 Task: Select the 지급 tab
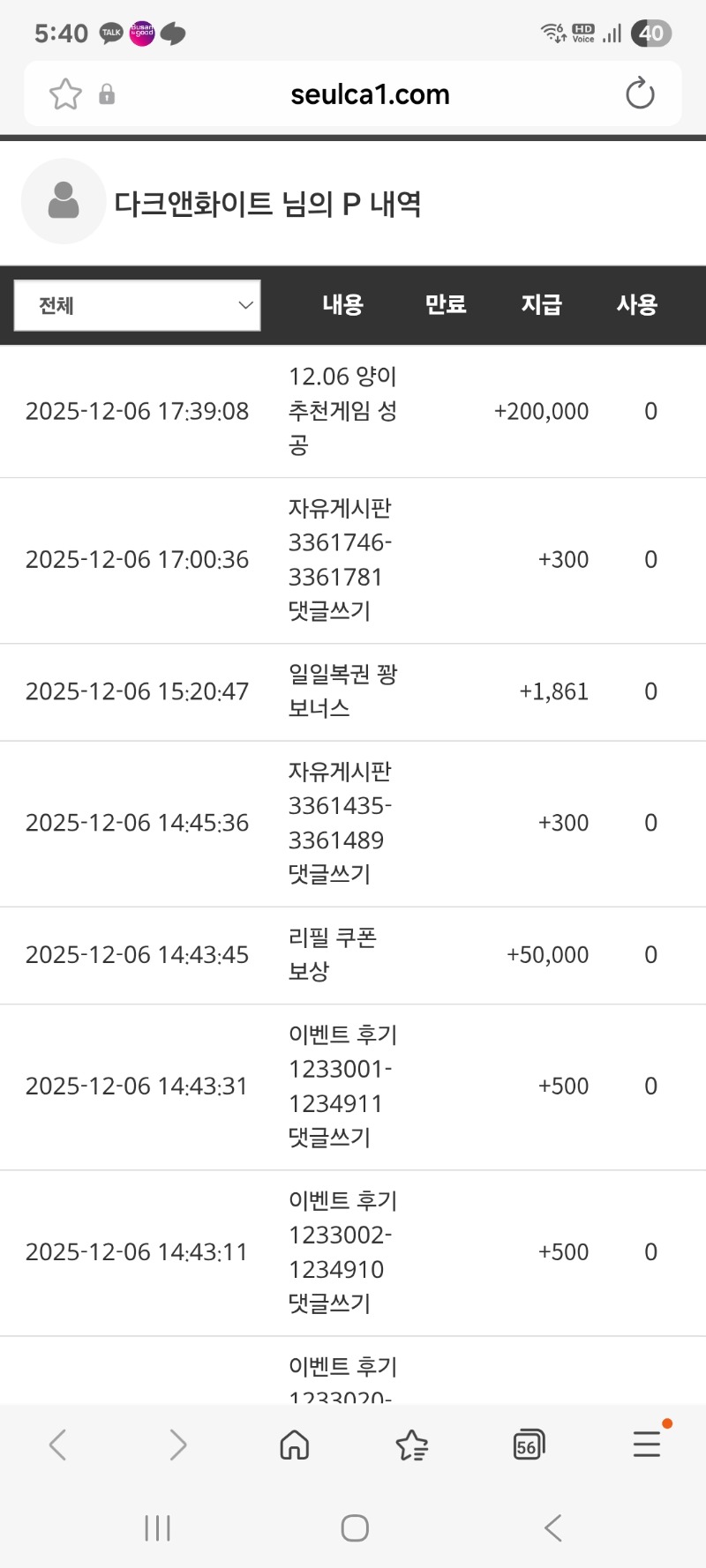point(542,304)
